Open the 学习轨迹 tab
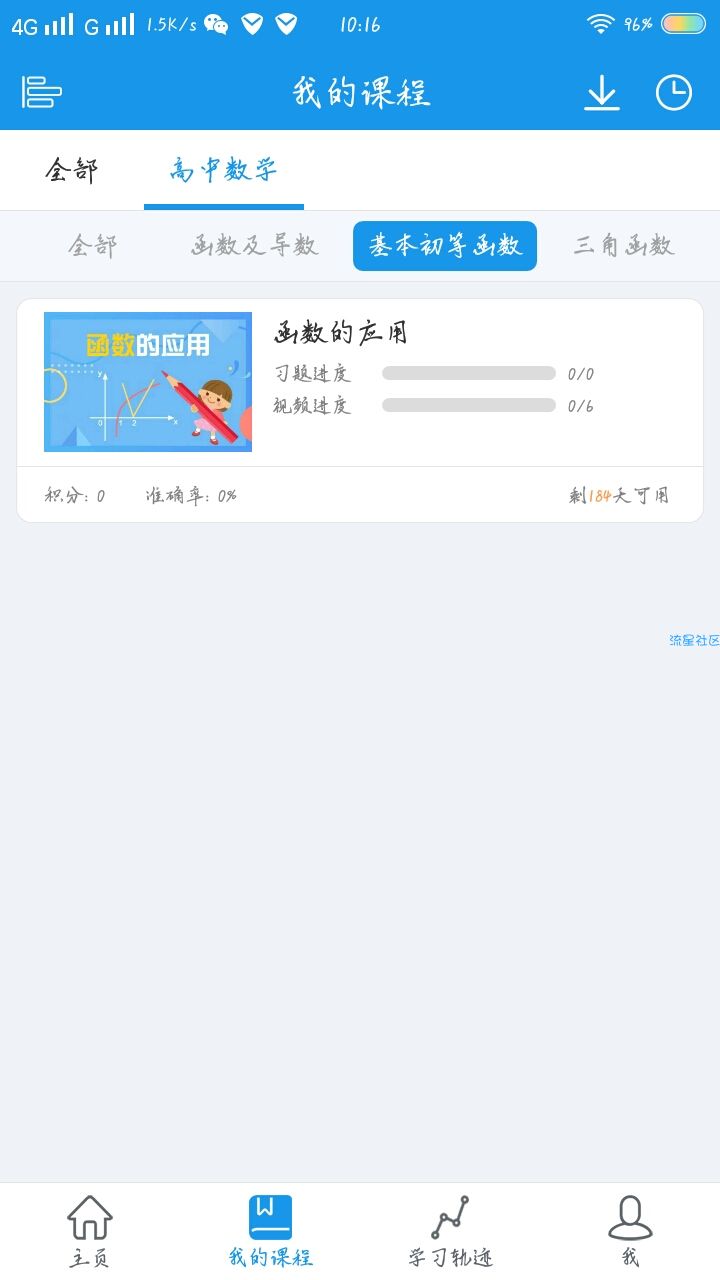This screenshot has width=720, height=1280. point(450,1231)
